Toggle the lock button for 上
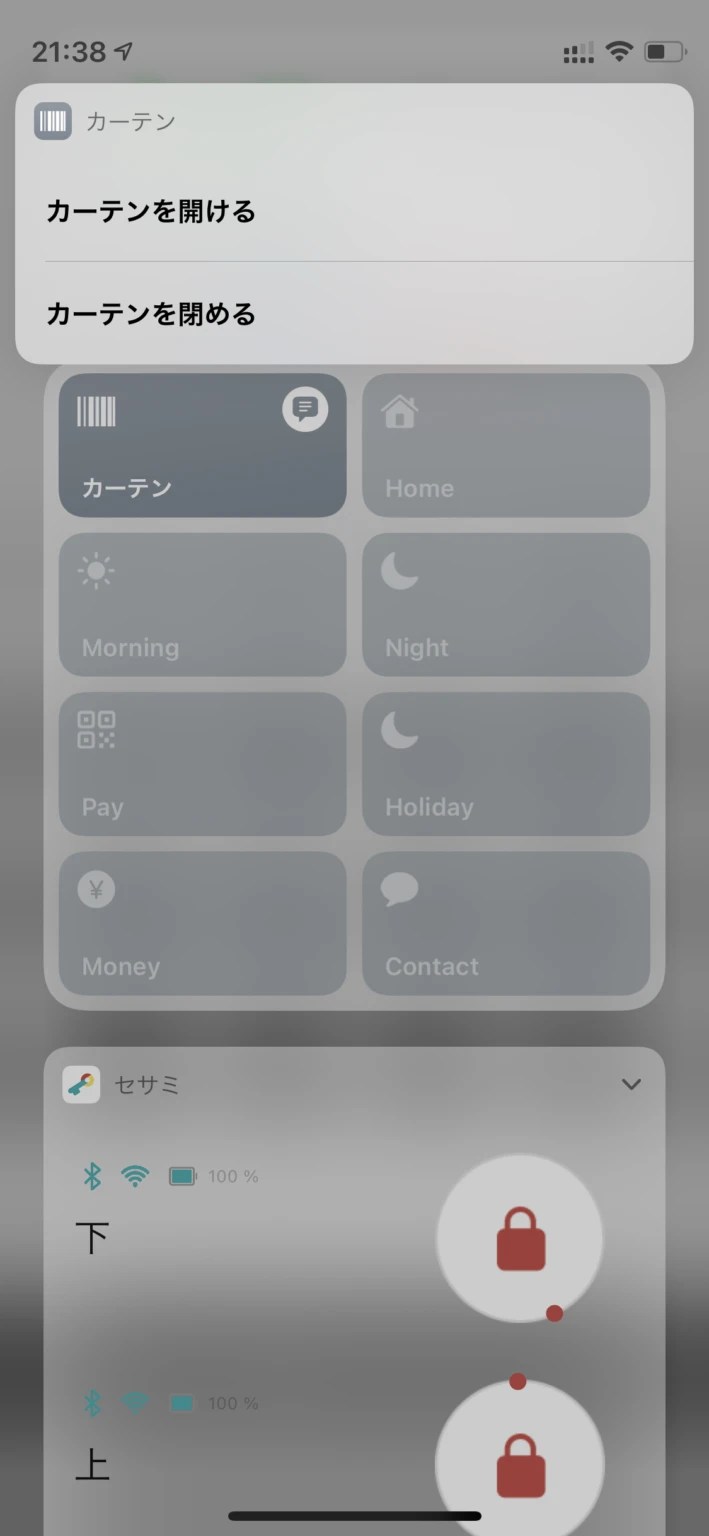The height and width of the screenshot is (1536, 709). click(x=520, y=1462)
